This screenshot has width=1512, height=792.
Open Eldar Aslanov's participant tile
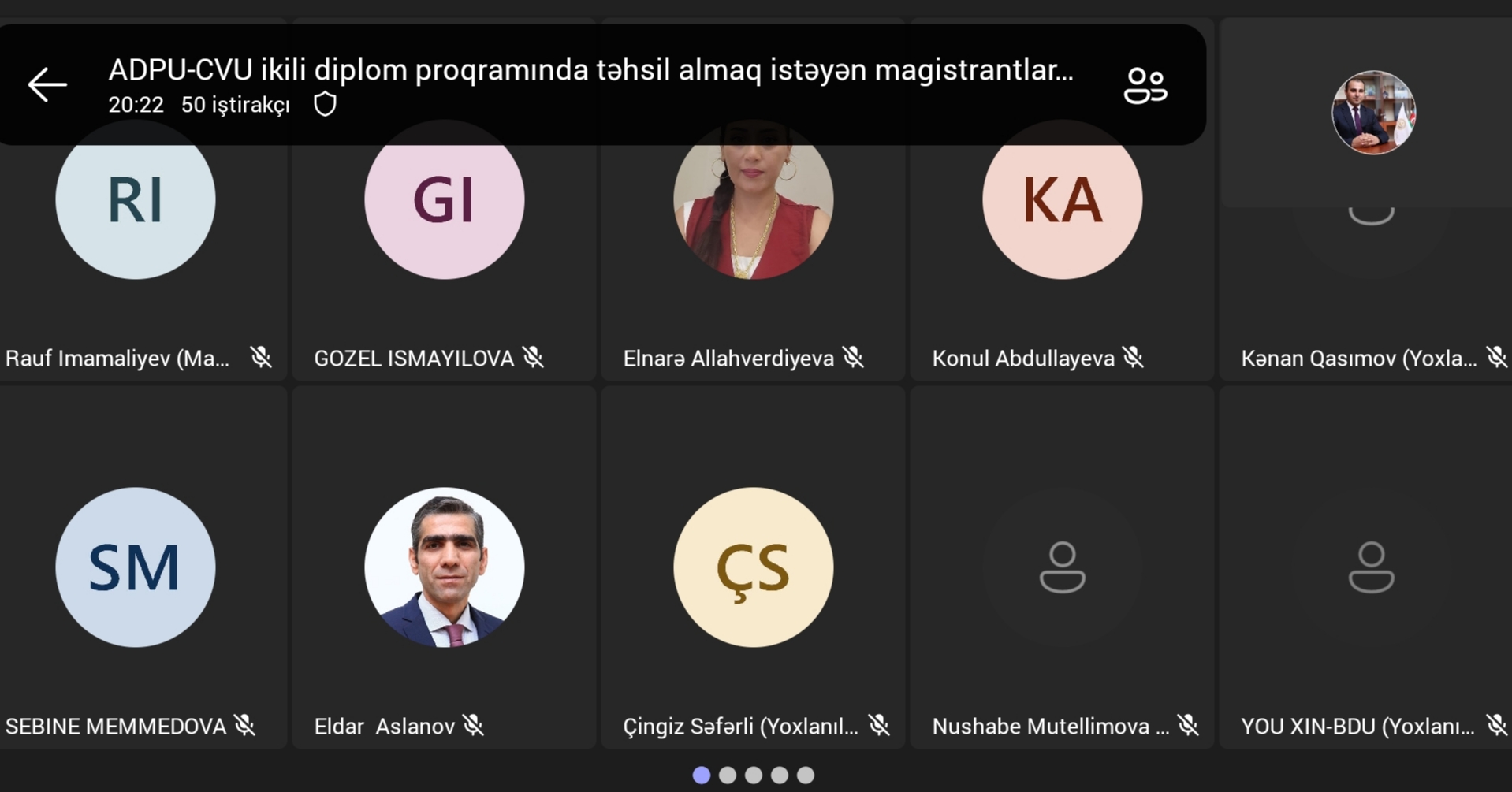[x=444, y=567]
